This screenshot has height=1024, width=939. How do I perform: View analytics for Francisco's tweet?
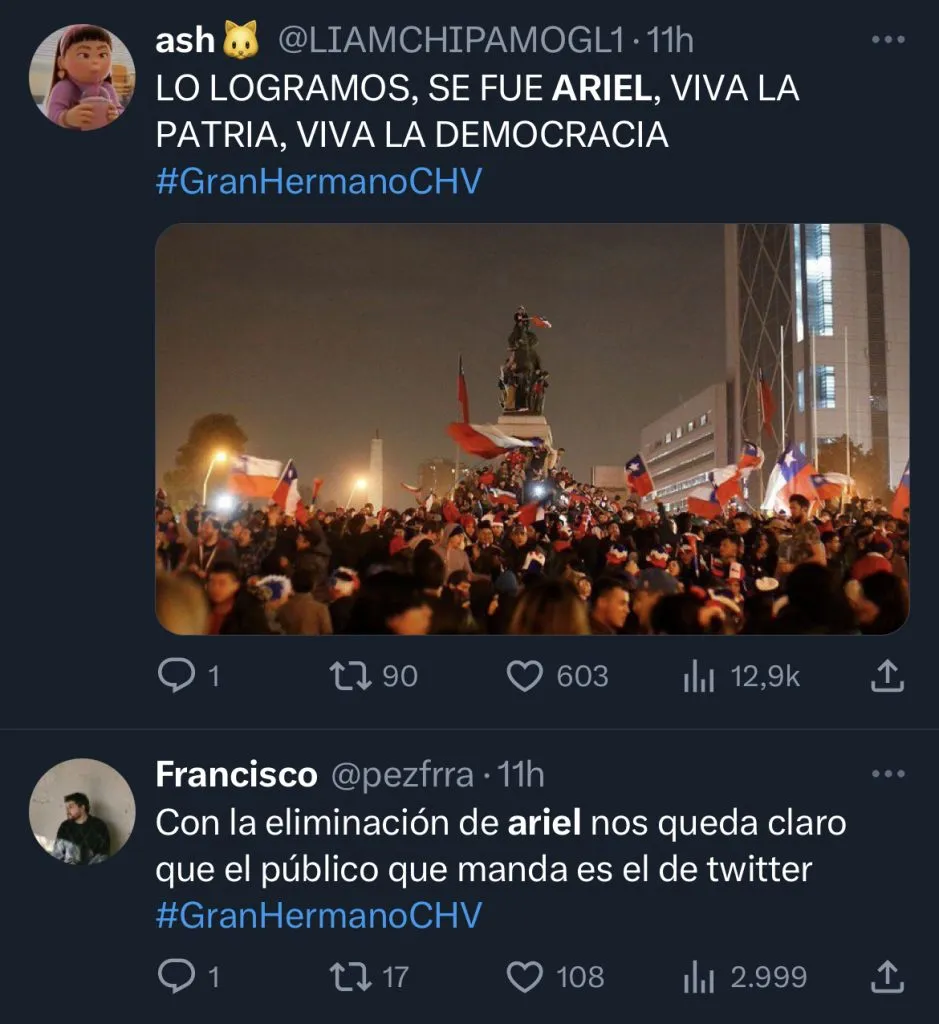click(698, 976)
